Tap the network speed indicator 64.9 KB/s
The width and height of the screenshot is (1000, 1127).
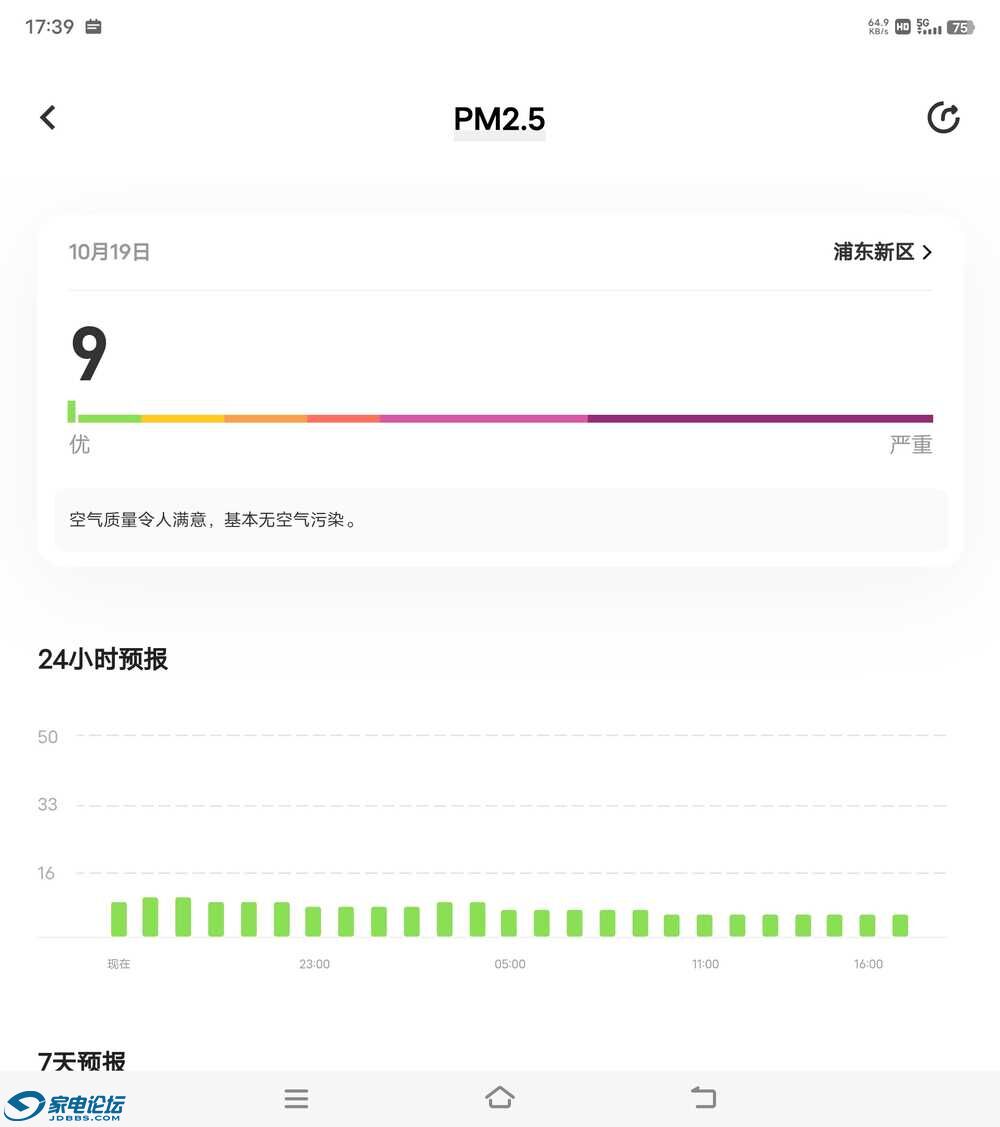876,25
